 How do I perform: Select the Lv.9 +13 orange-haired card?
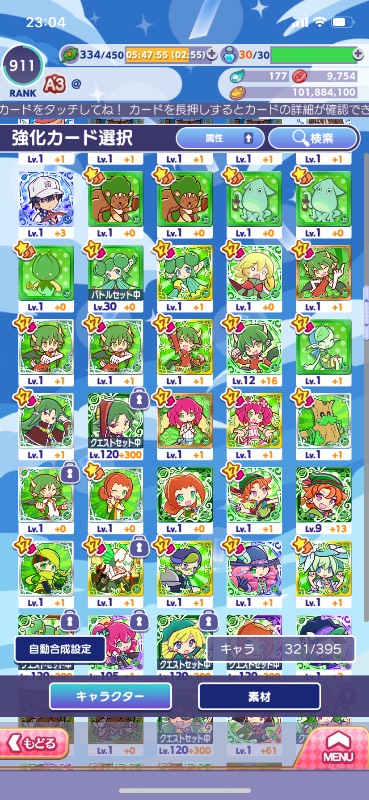324,495
